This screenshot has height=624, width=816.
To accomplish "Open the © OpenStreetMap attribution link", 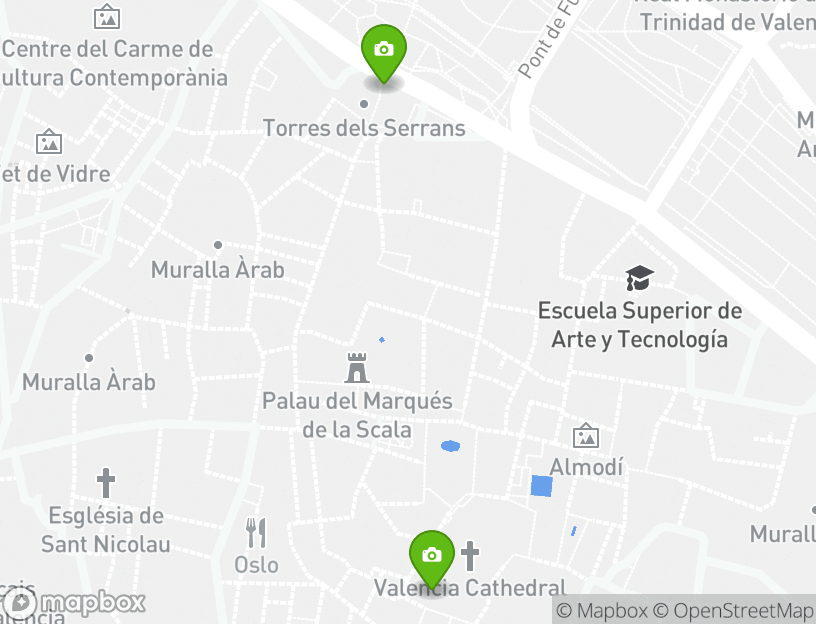I will click(x=735, y=610).
